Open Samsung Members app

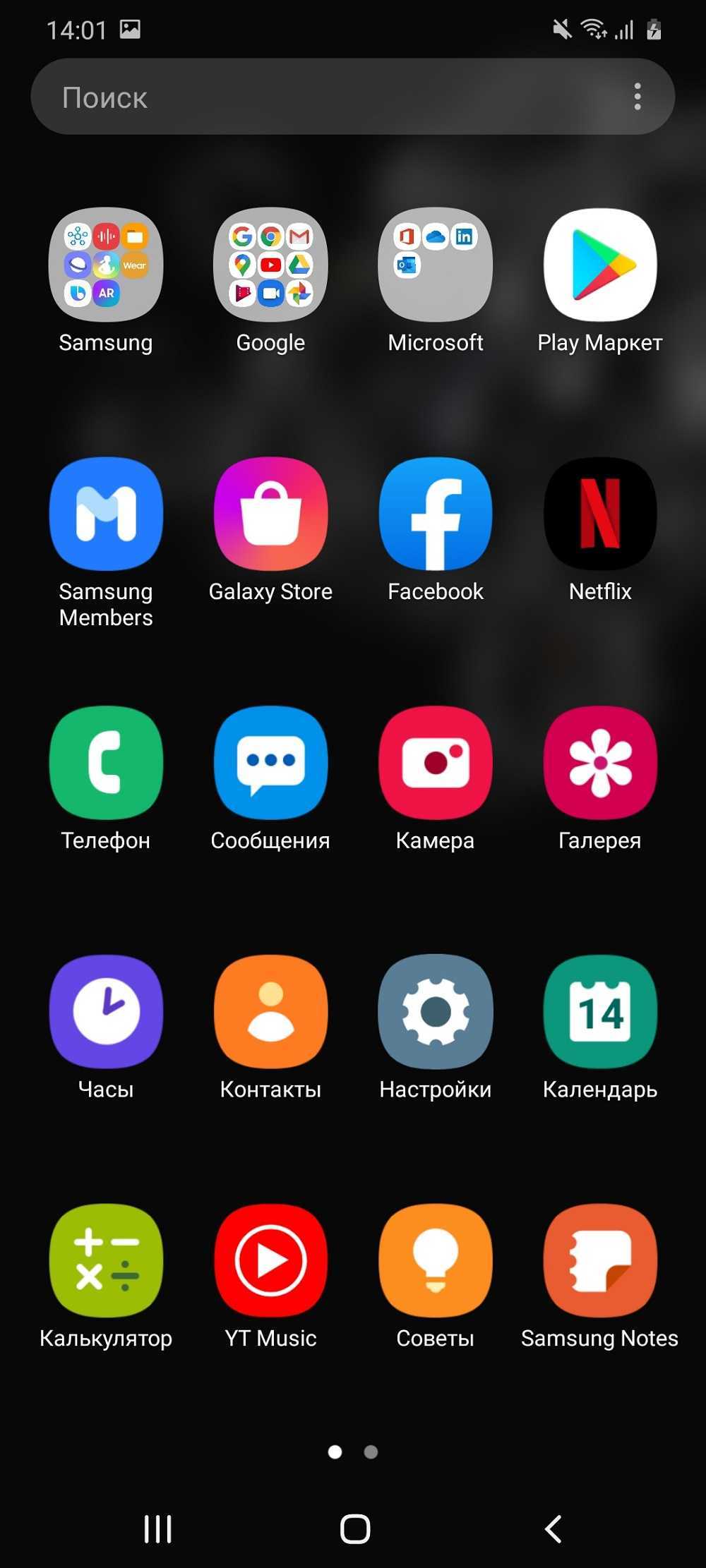[106, 514]
